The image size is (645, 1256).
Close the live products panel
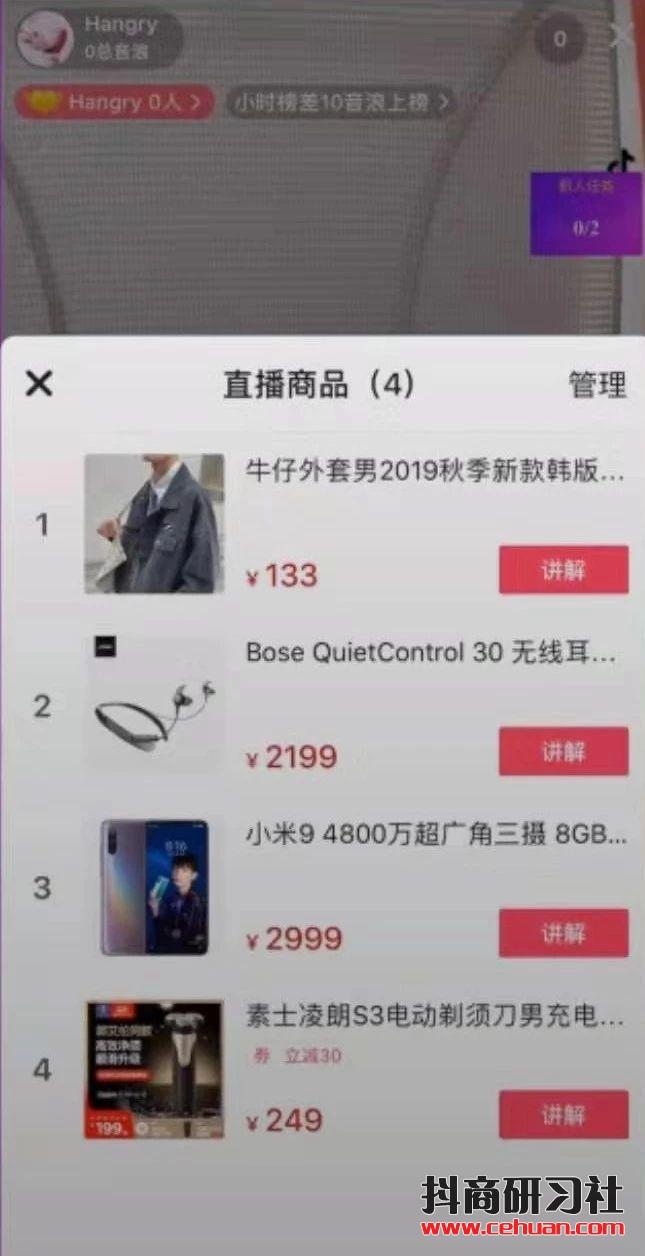tap(38, 383)
